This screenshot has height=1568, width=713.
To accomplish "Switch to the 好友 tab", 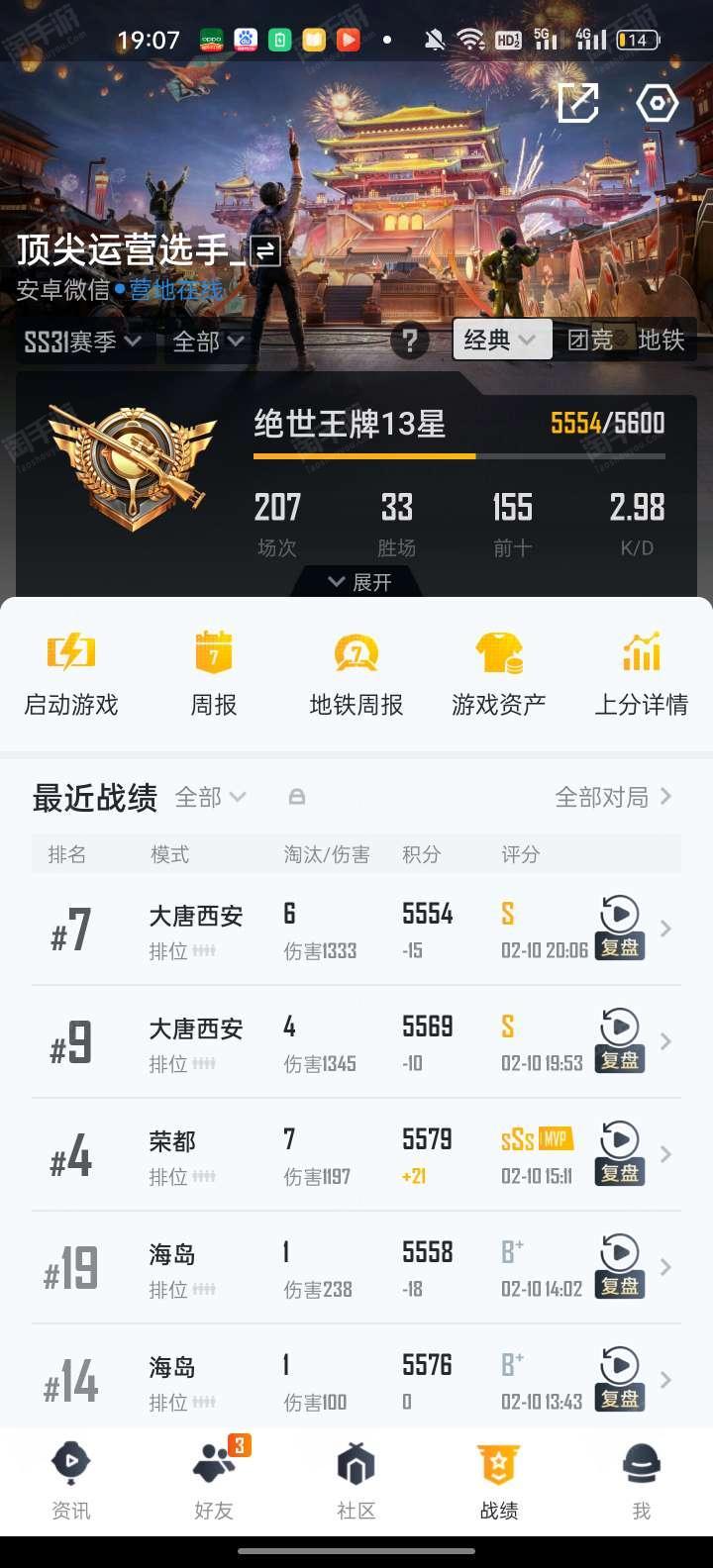I will 214,1480.
